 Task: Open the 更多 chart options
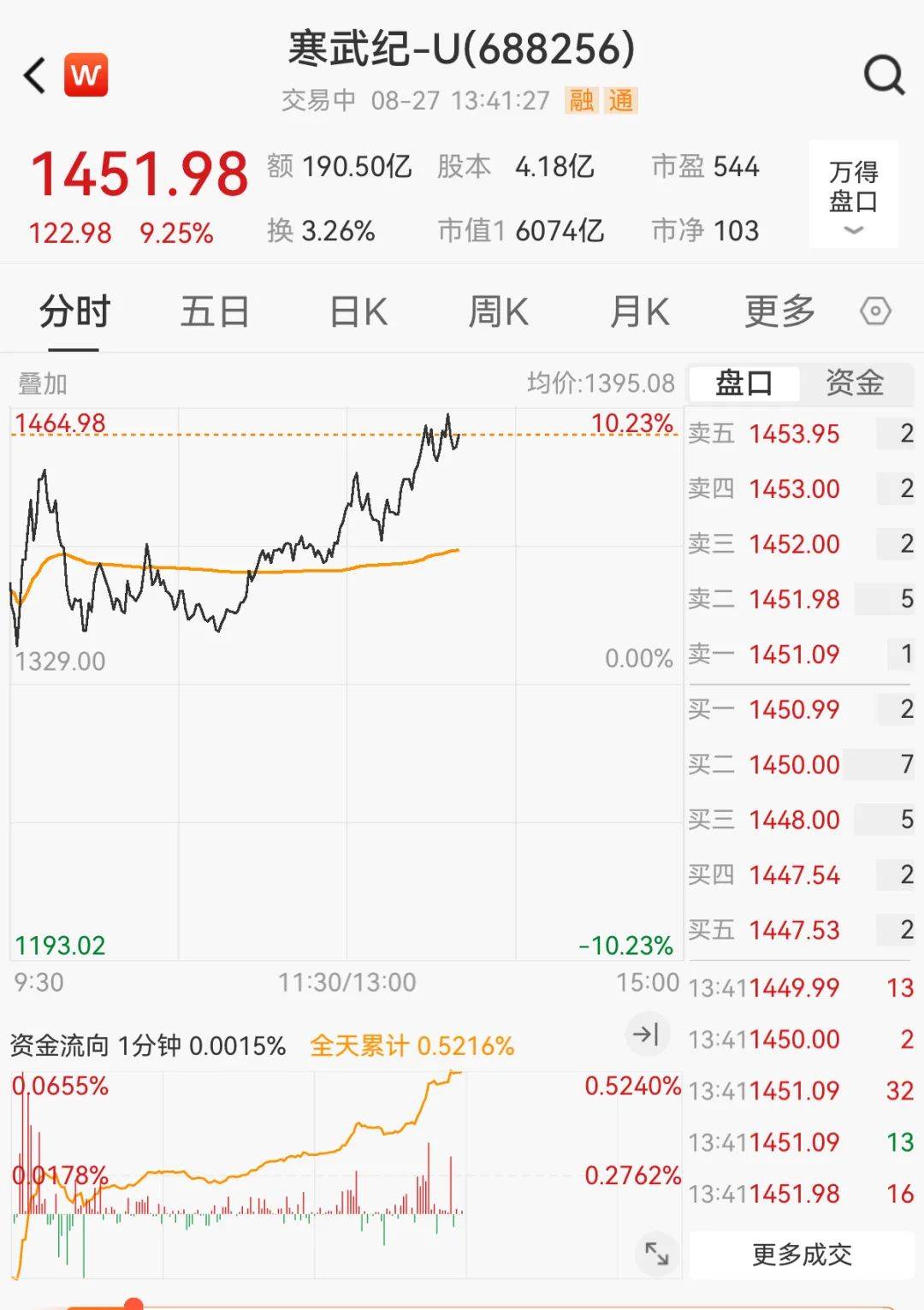point(779,311)
